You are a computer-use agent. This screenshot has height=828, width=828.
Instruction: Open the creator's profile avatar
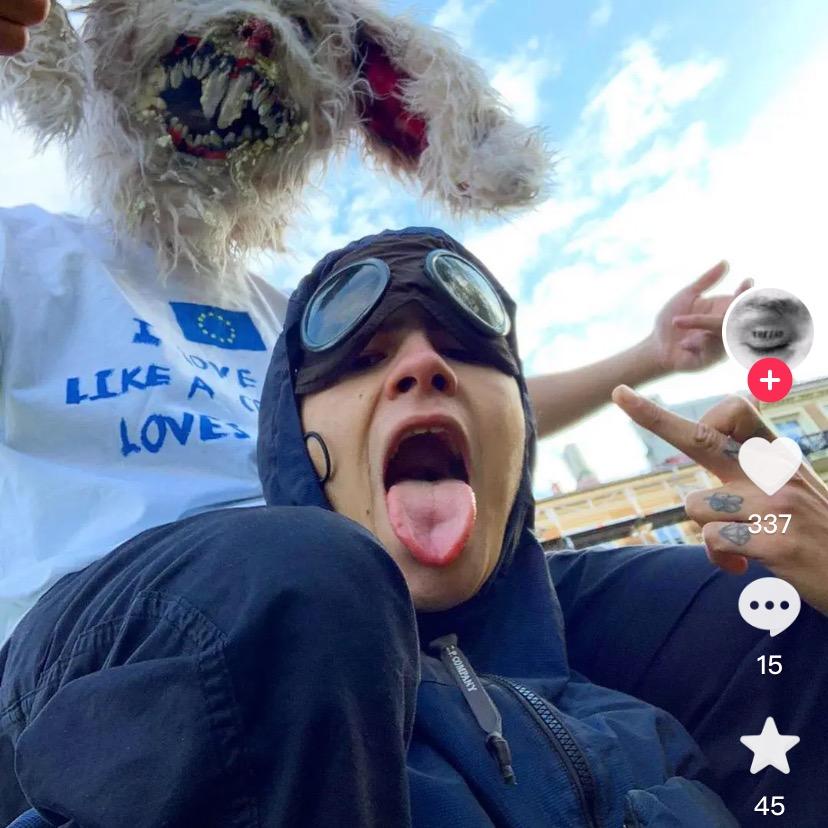point(768,330)
